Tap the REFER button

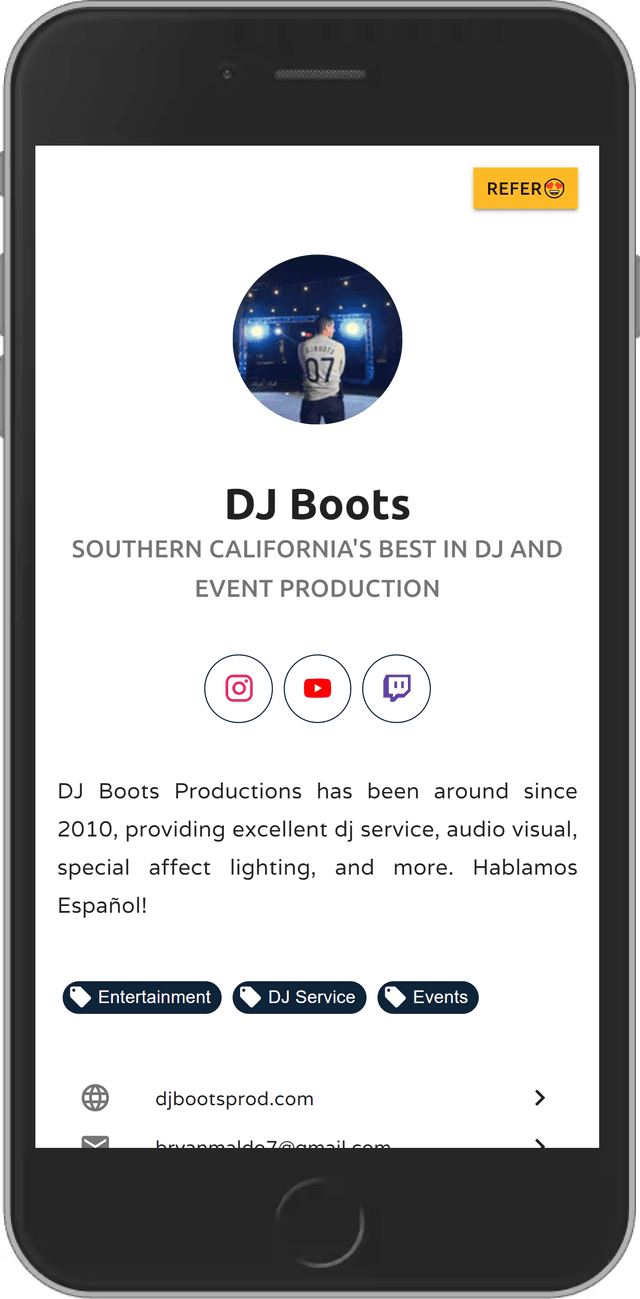point(525,188)
